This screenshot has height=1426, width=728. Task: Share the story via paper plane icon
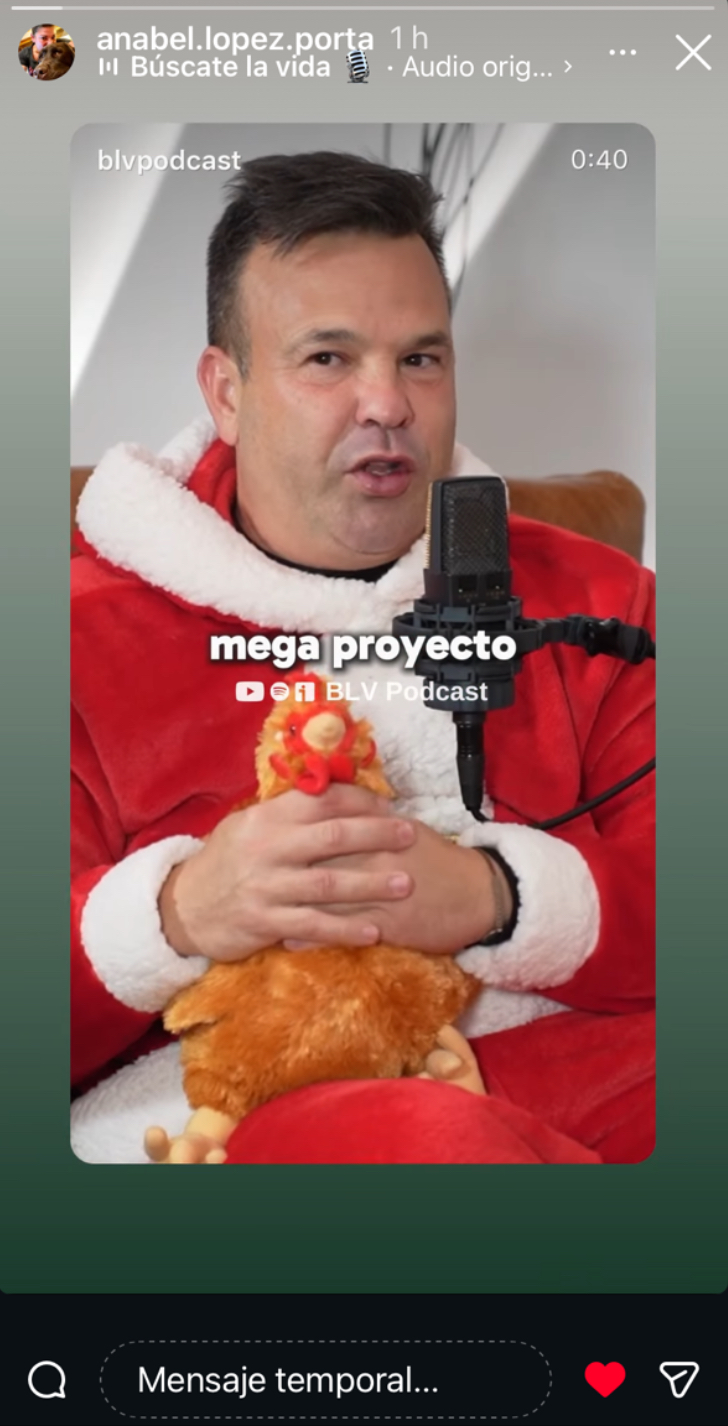[679, 1380]
